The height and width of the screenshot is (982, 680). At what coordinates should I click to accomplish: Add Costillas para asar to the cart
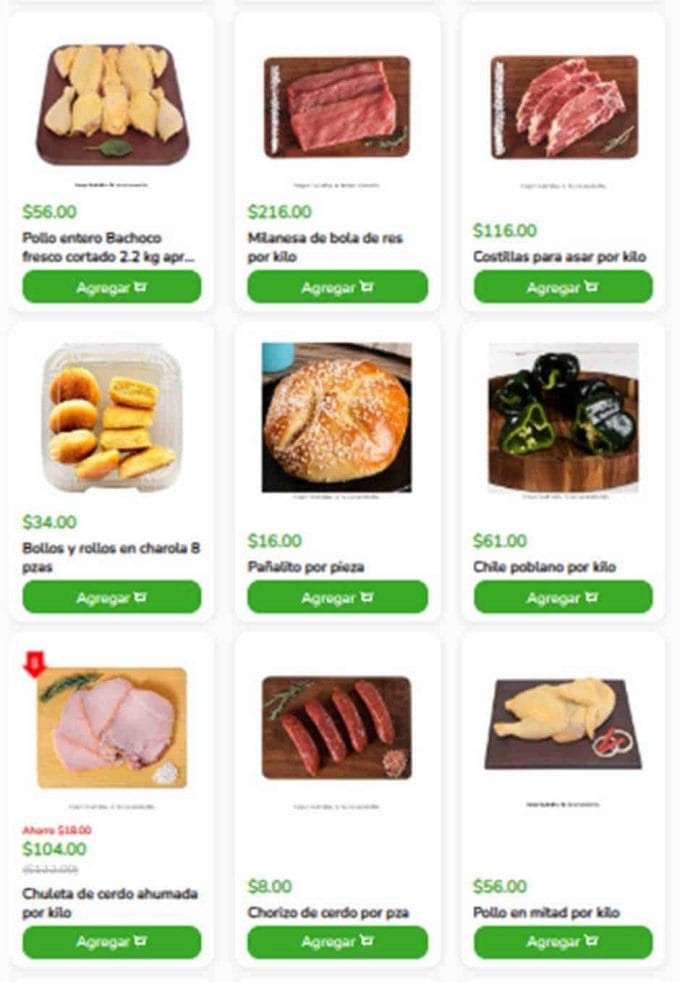click(563, 287)
